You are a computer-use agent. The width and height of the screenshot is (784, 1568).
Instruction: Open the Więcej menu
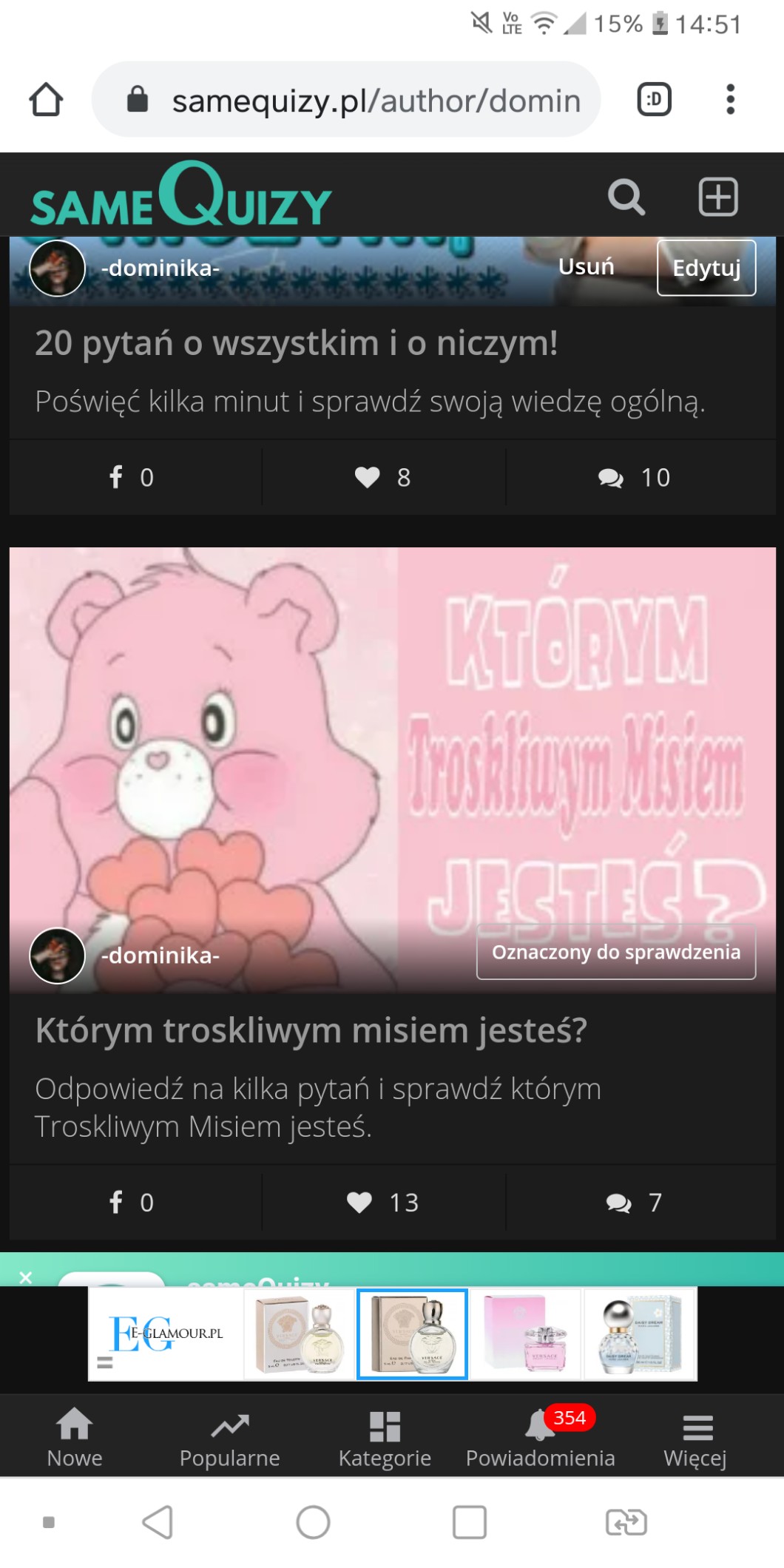[696, 1438]
